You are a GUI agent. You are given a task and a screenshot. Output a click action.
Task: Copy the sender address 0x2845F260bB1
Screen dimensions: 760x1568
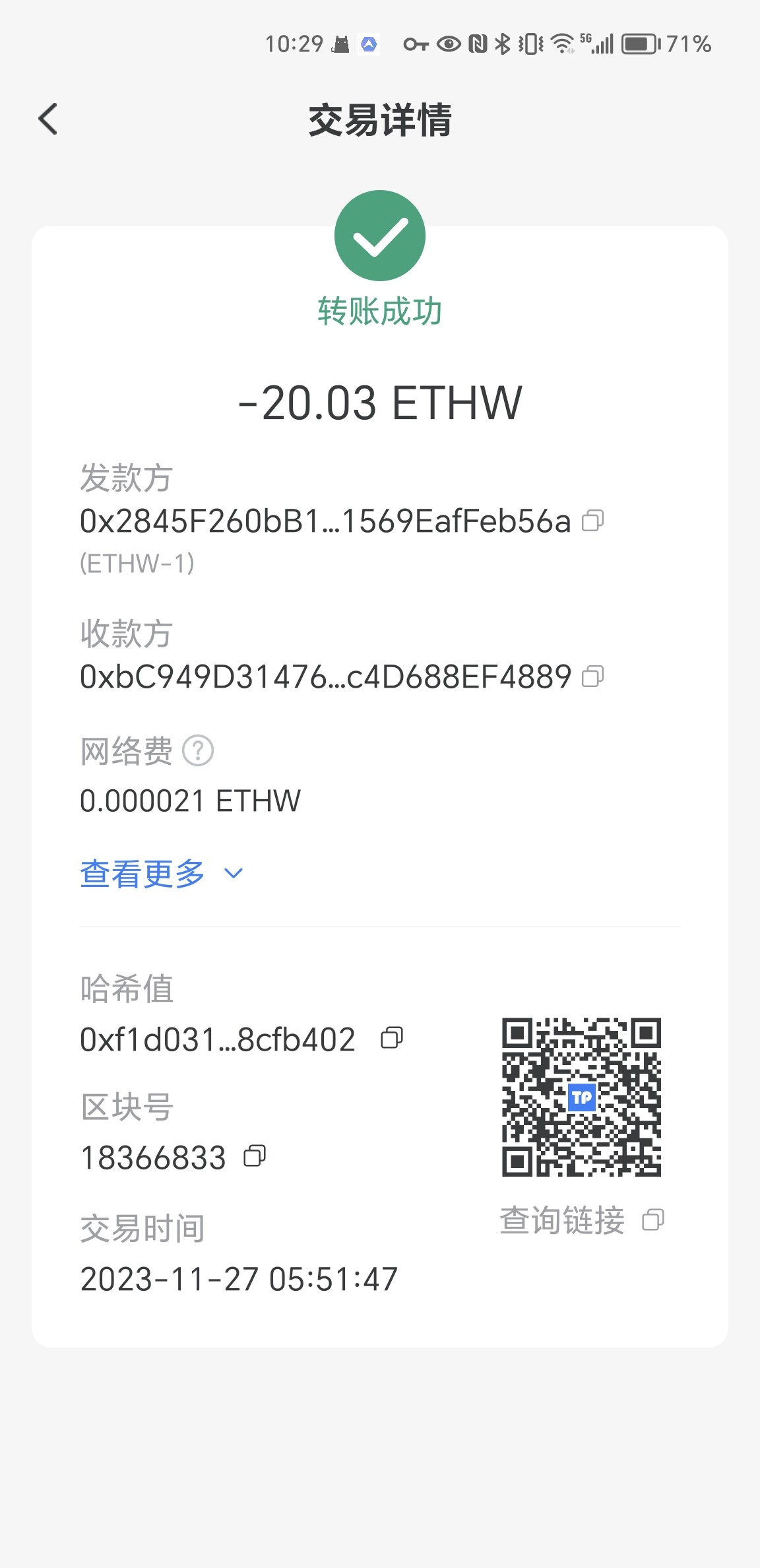(x=592, y=521)
